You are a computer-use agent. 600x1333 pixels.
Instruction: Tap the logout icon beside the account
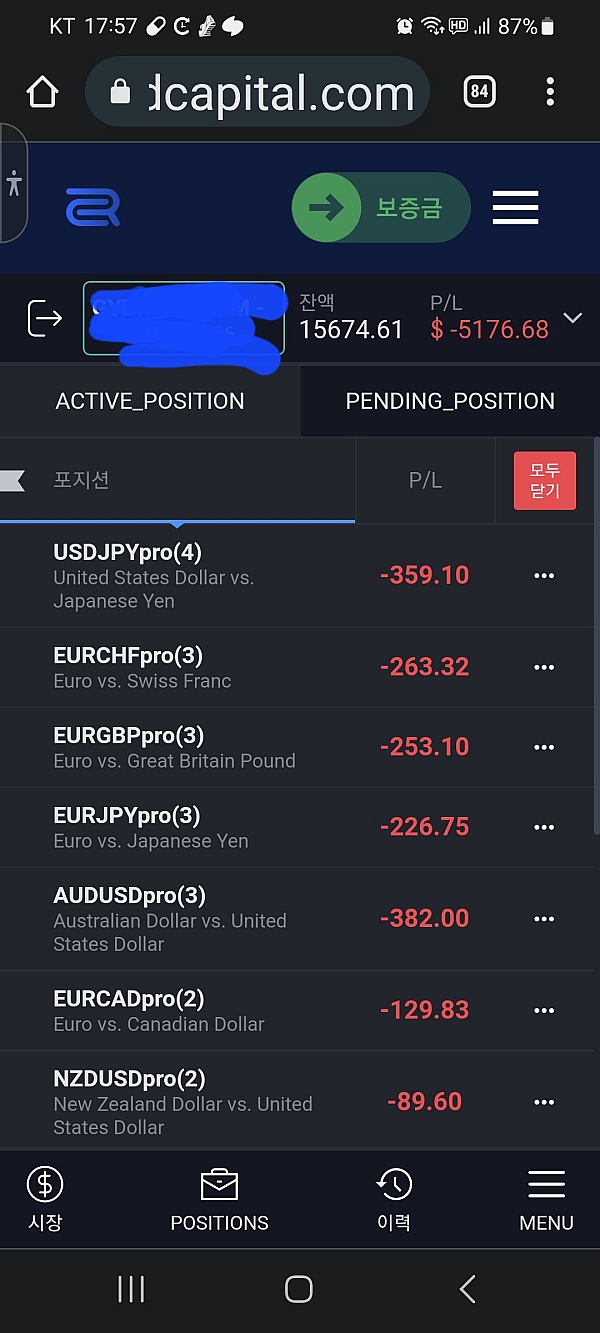coord(44,318)
